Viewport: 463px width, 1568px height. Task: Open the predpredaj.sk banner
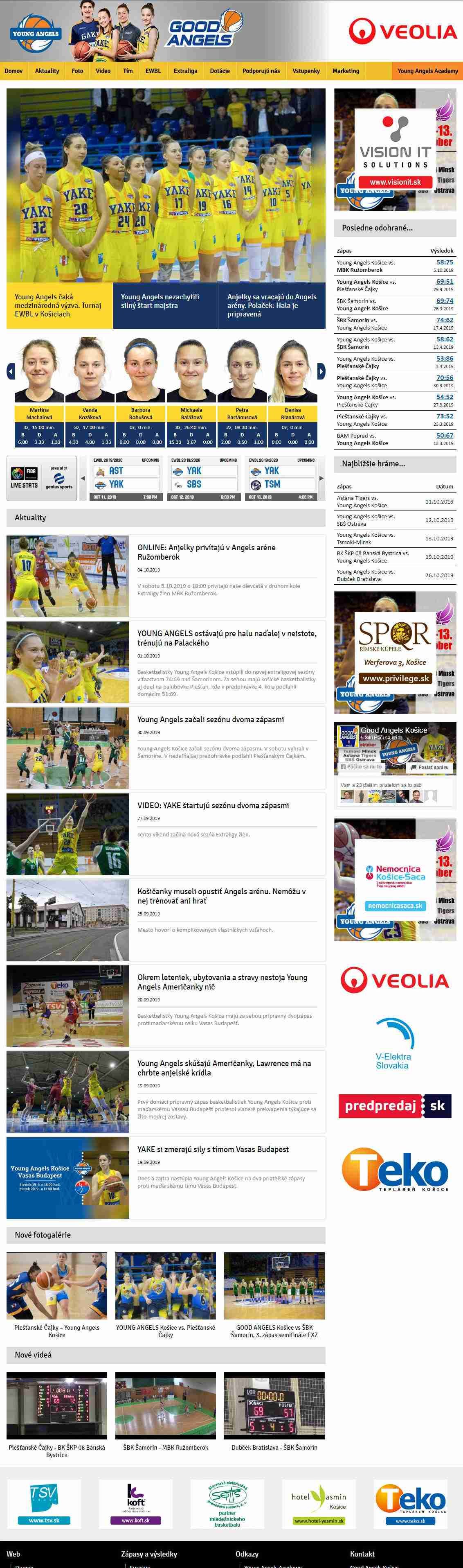[394, 1105]
